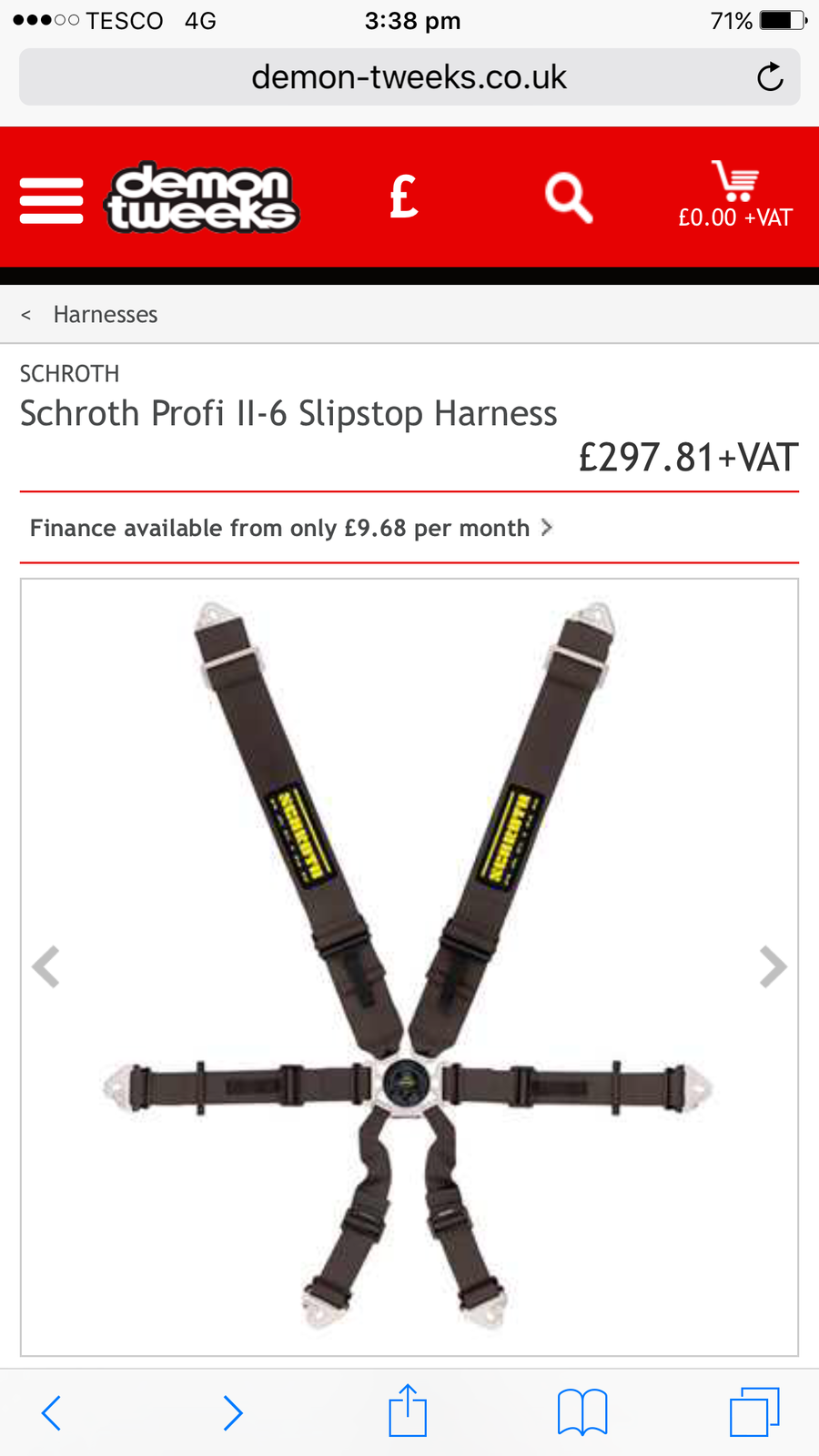This screenshot has height=1456, width=819.
Task: Show previous product image
Action: pyautogui.click(x=45, y=966)
